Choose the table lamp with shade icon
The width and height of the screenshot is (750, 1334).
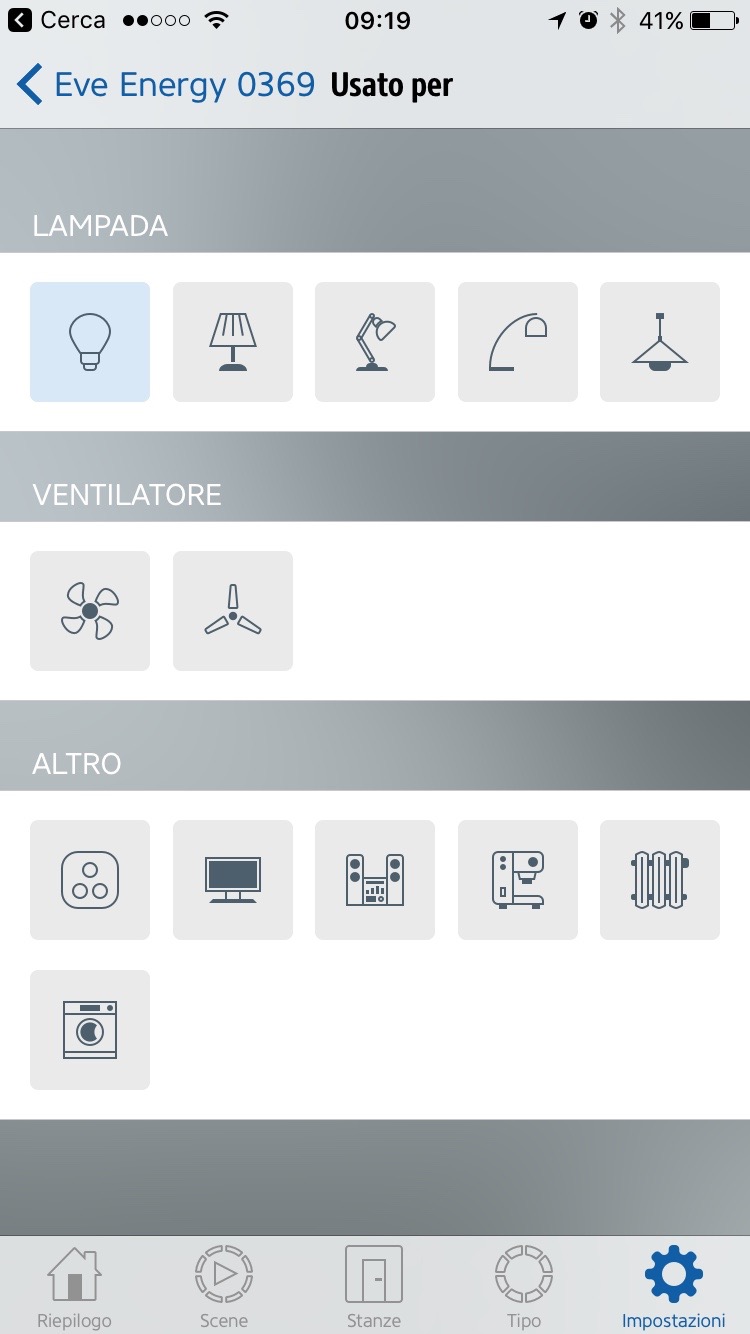click(233, 342)
